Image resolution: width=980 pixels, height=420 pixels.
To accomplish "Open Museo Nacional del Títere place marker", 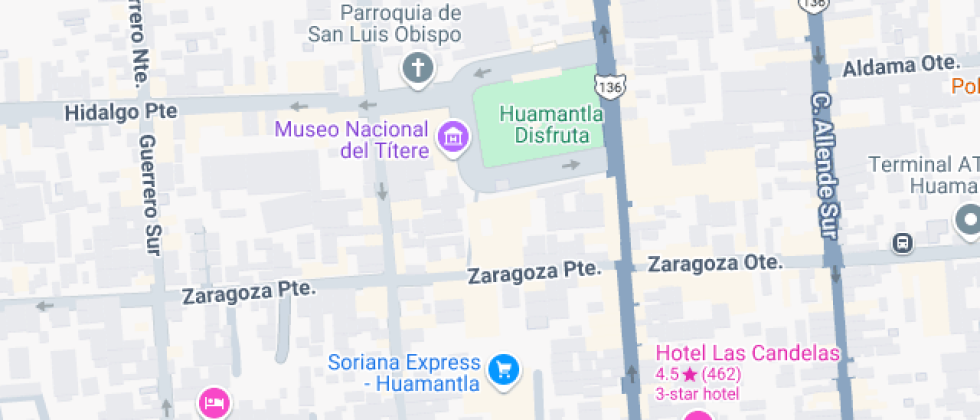I will 453,138.
